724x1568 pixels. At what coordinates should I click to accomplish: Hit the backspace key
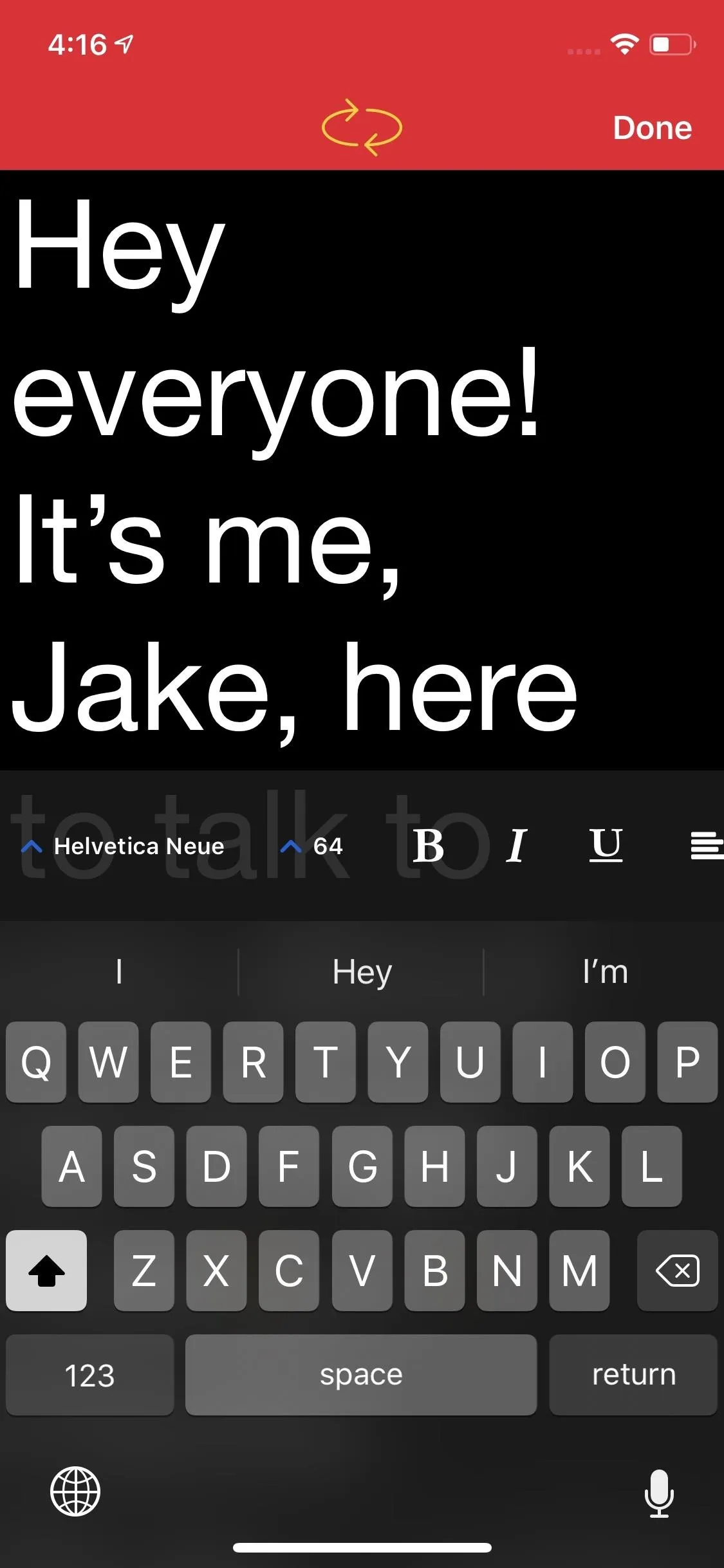[677, 1271]
